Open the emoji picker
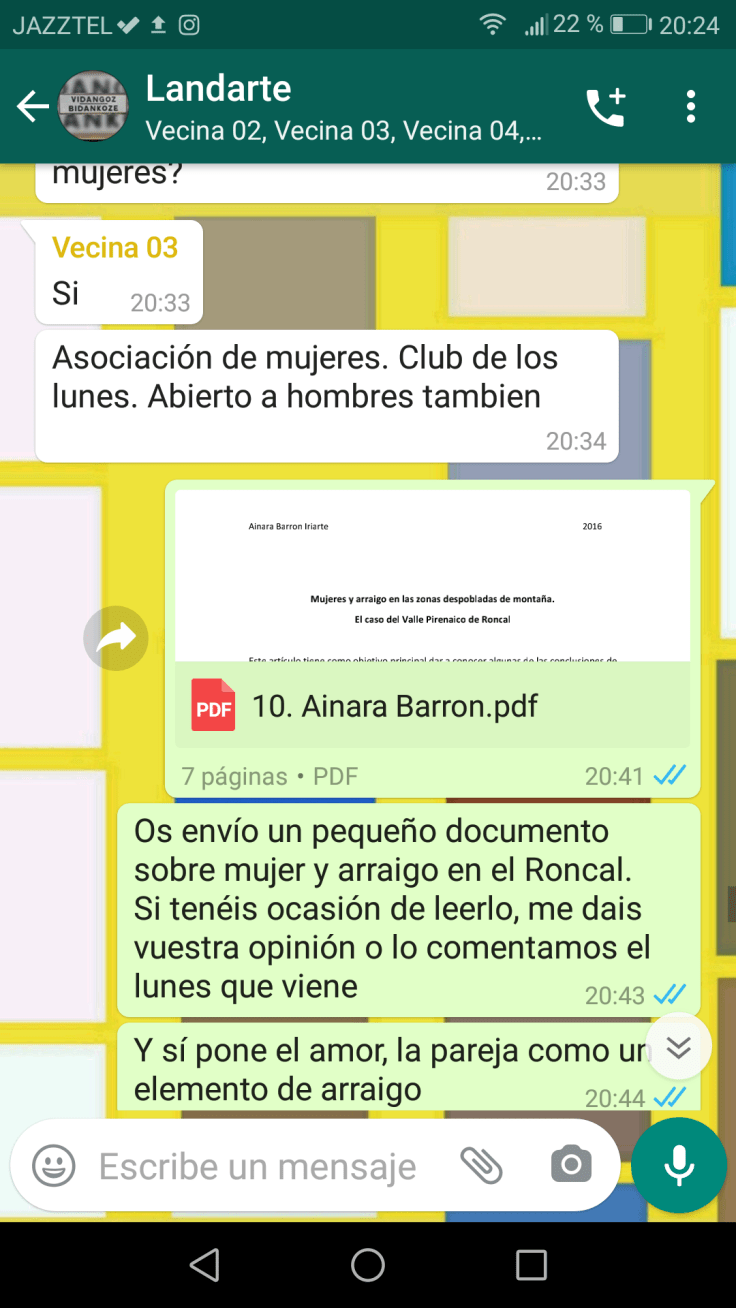 [54, 1166]
